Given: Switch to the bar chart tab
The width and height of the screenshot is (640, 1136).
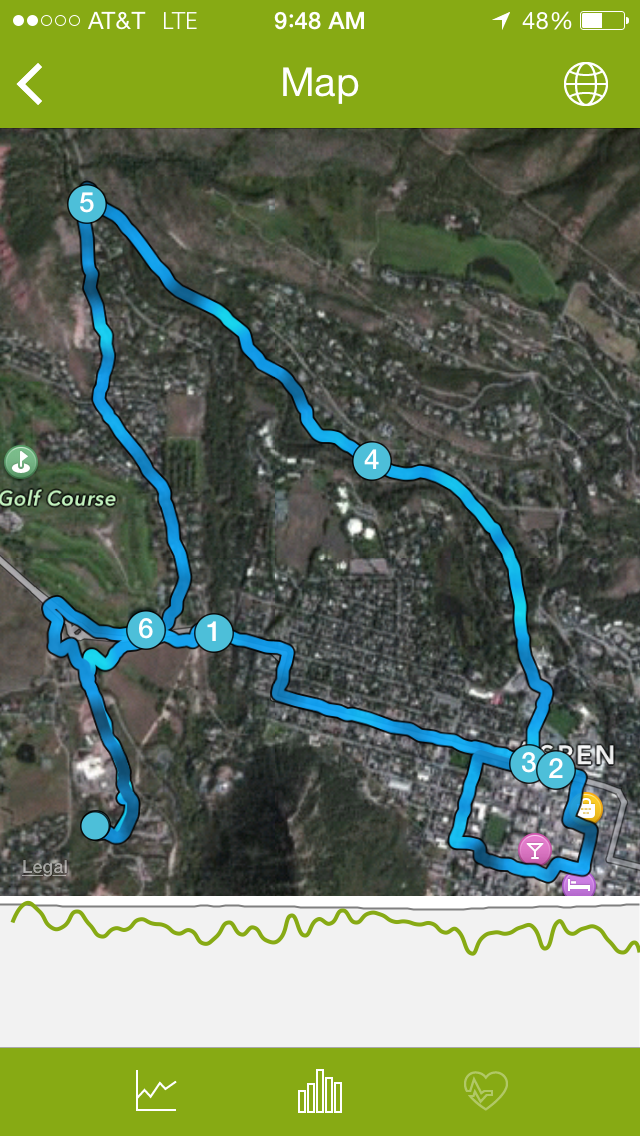Looking at the screenshot, I should 320,1091.
